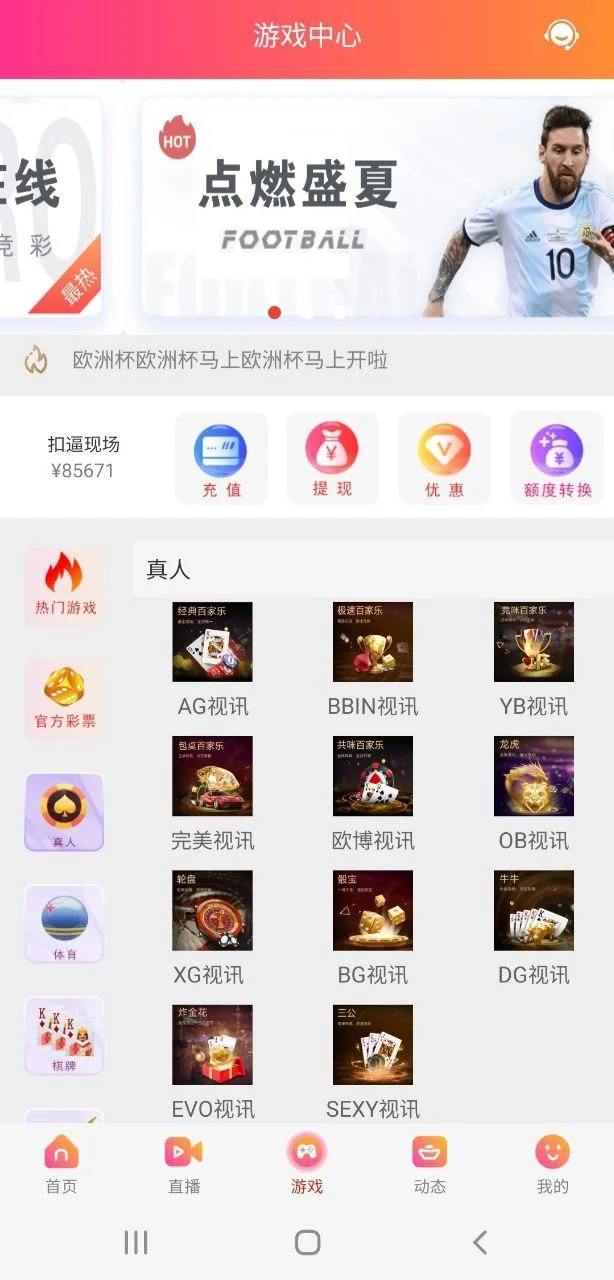614x1280 pixels.
Task: Switch to the 直播 live tab
Action: 184,1165
